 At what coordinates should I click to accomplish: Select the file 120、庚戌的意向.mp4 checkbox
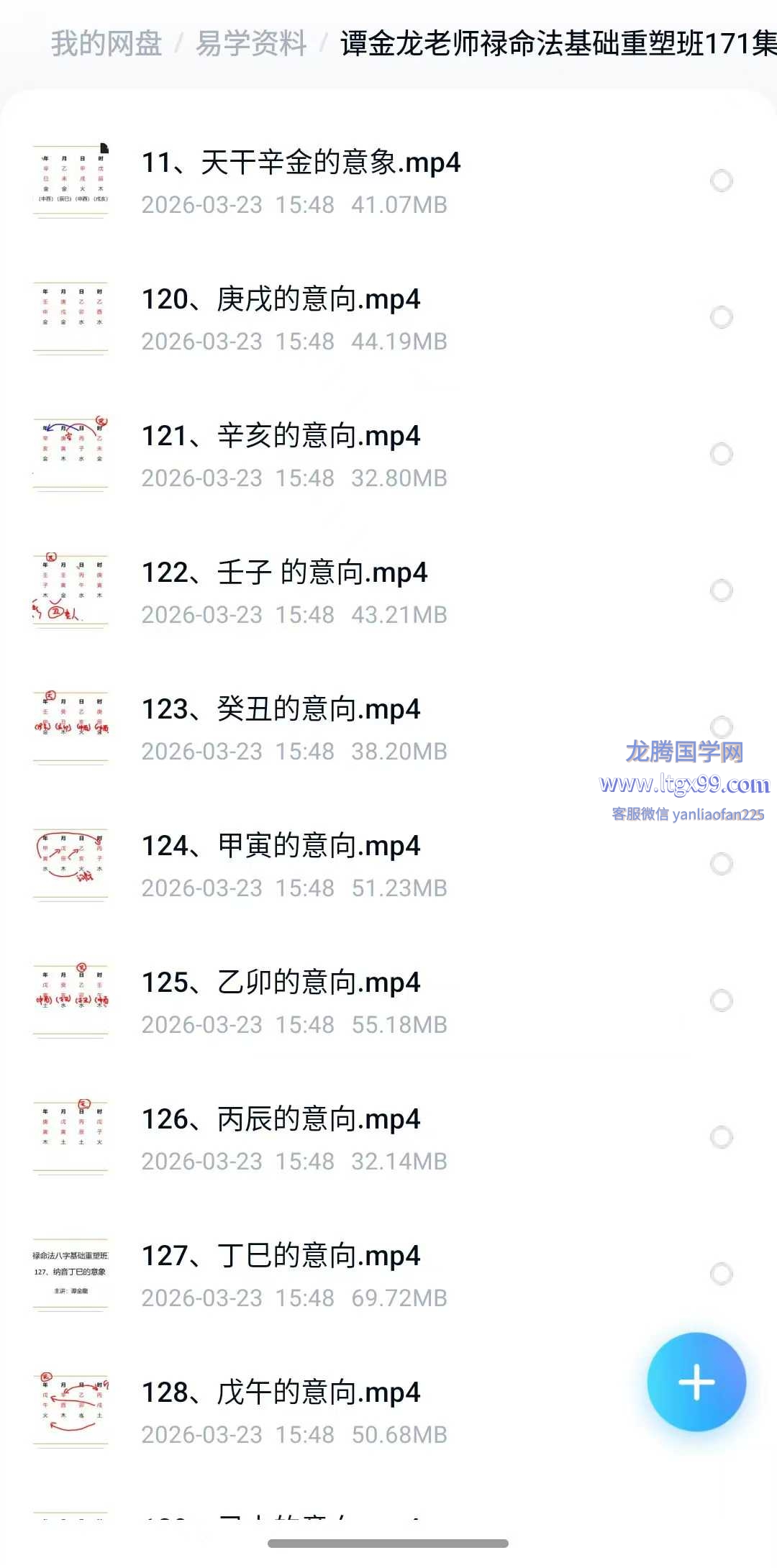[721, 317]
